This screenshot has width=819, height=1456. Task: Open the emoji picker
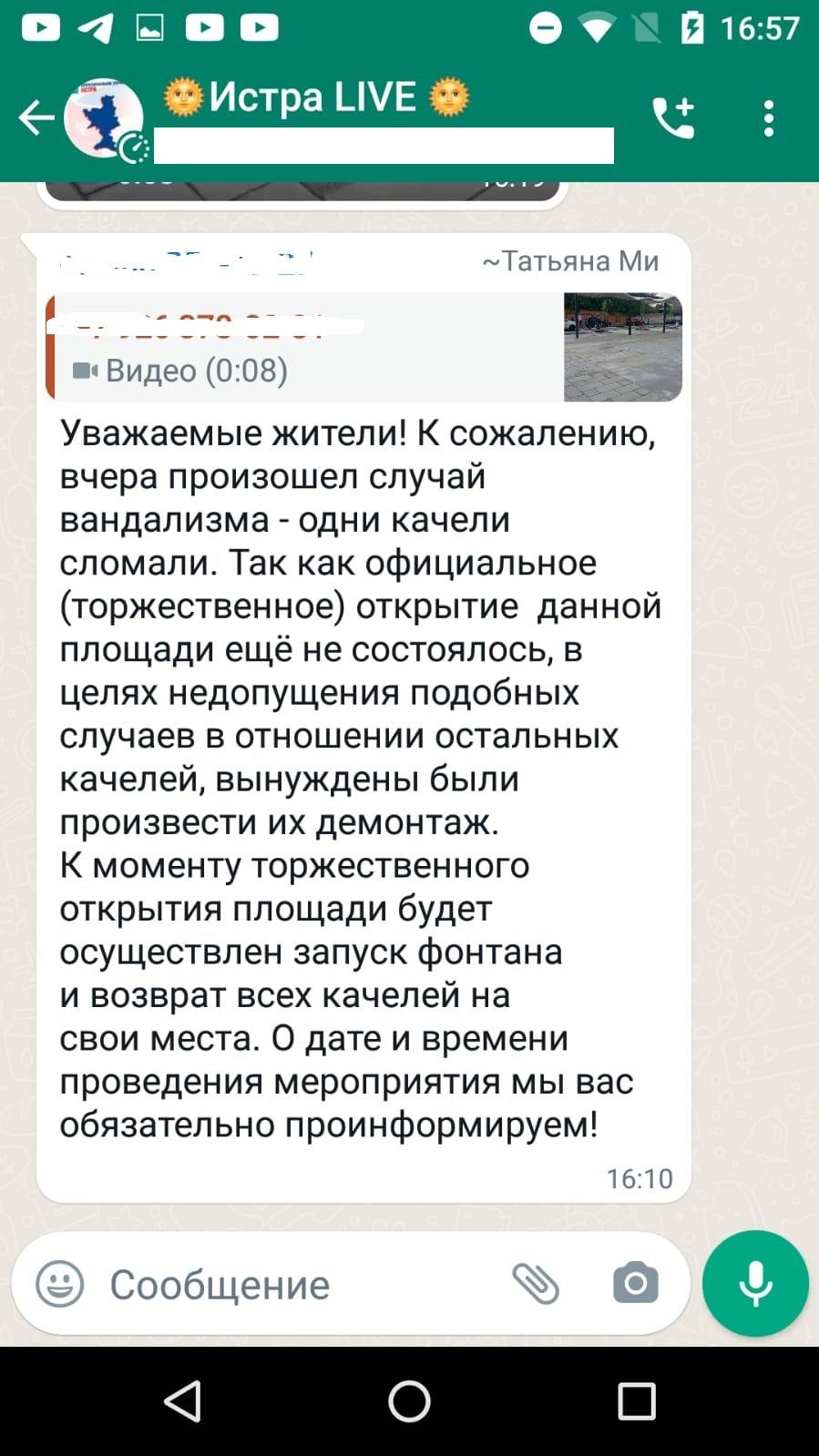pos(60,1284)
